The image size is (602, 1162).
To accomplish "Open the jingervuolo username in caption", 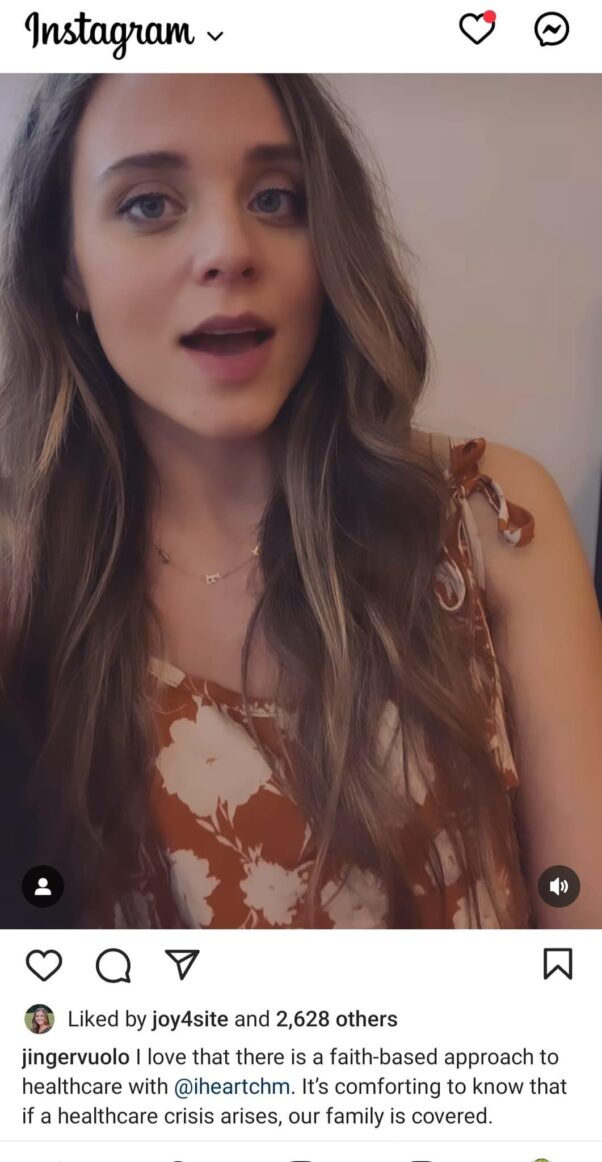I will (75, 1057).
